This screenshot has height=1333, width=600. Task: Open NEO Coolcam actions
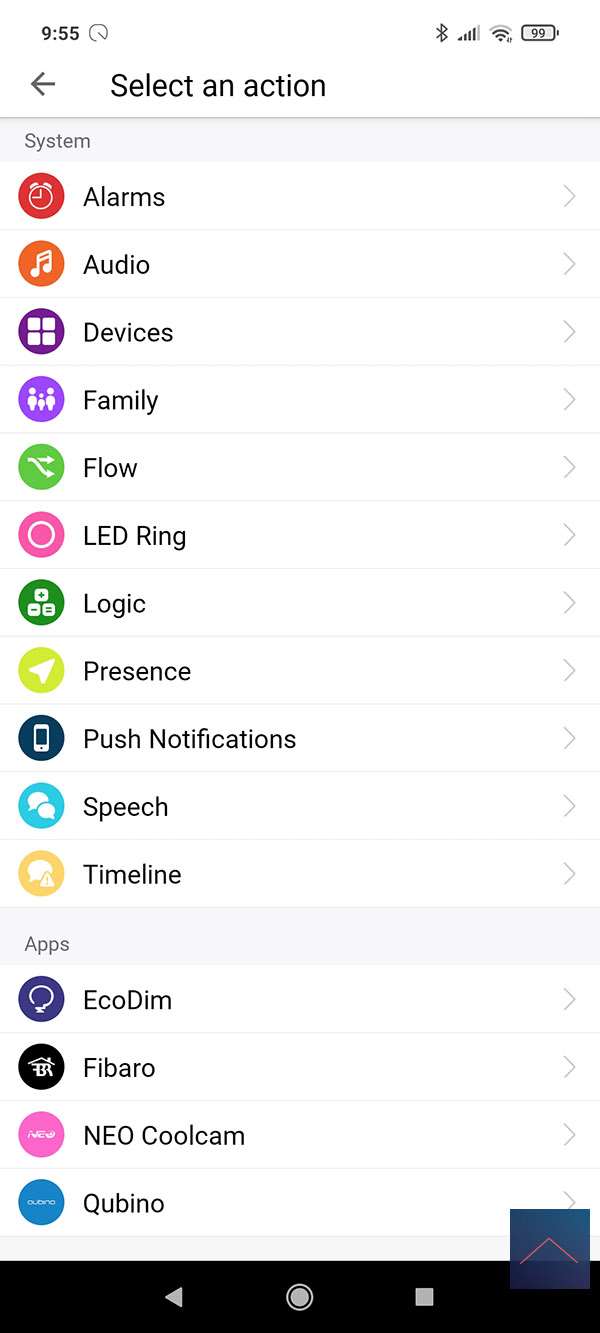[x=300, y=1136]
